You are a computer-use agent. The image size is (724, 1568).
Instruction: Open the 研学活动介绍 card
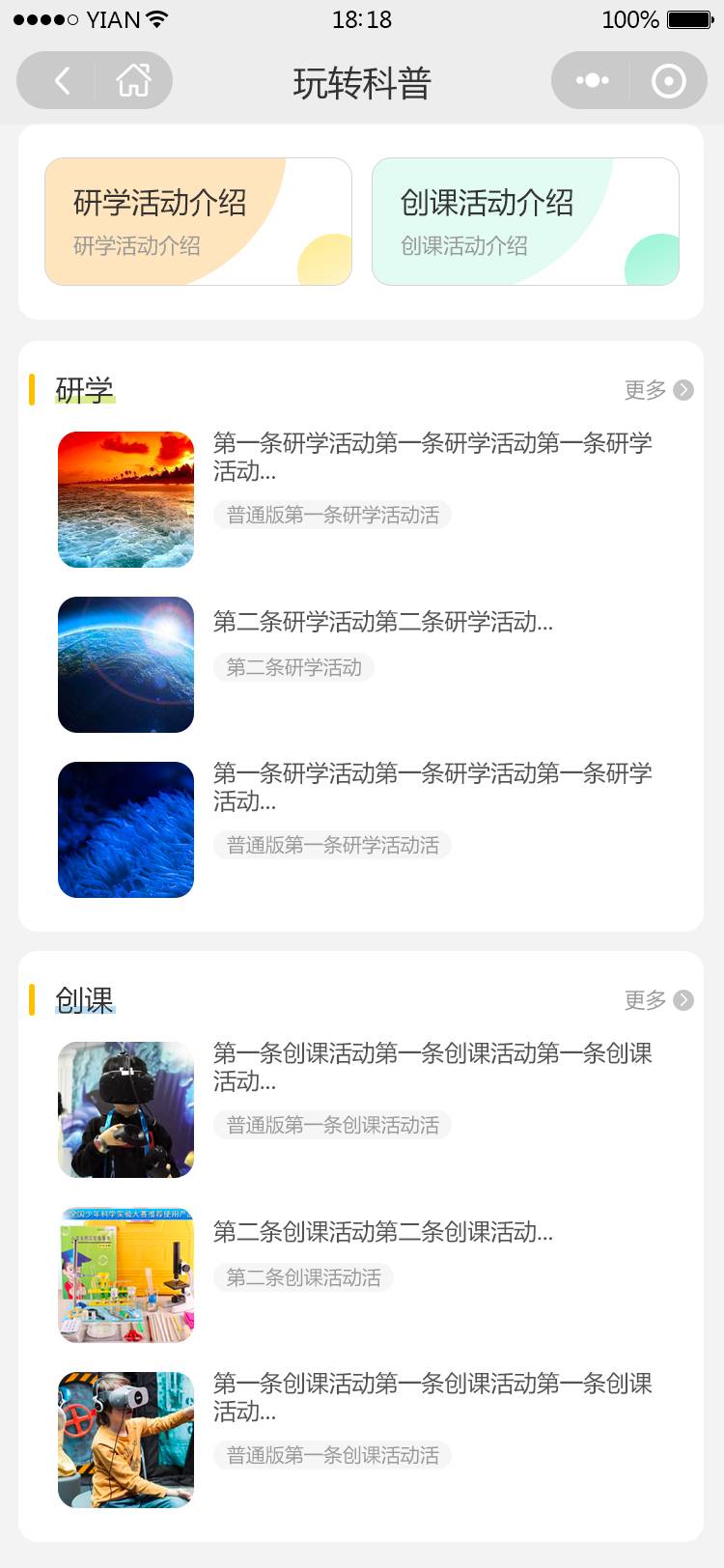coord(198,222)
